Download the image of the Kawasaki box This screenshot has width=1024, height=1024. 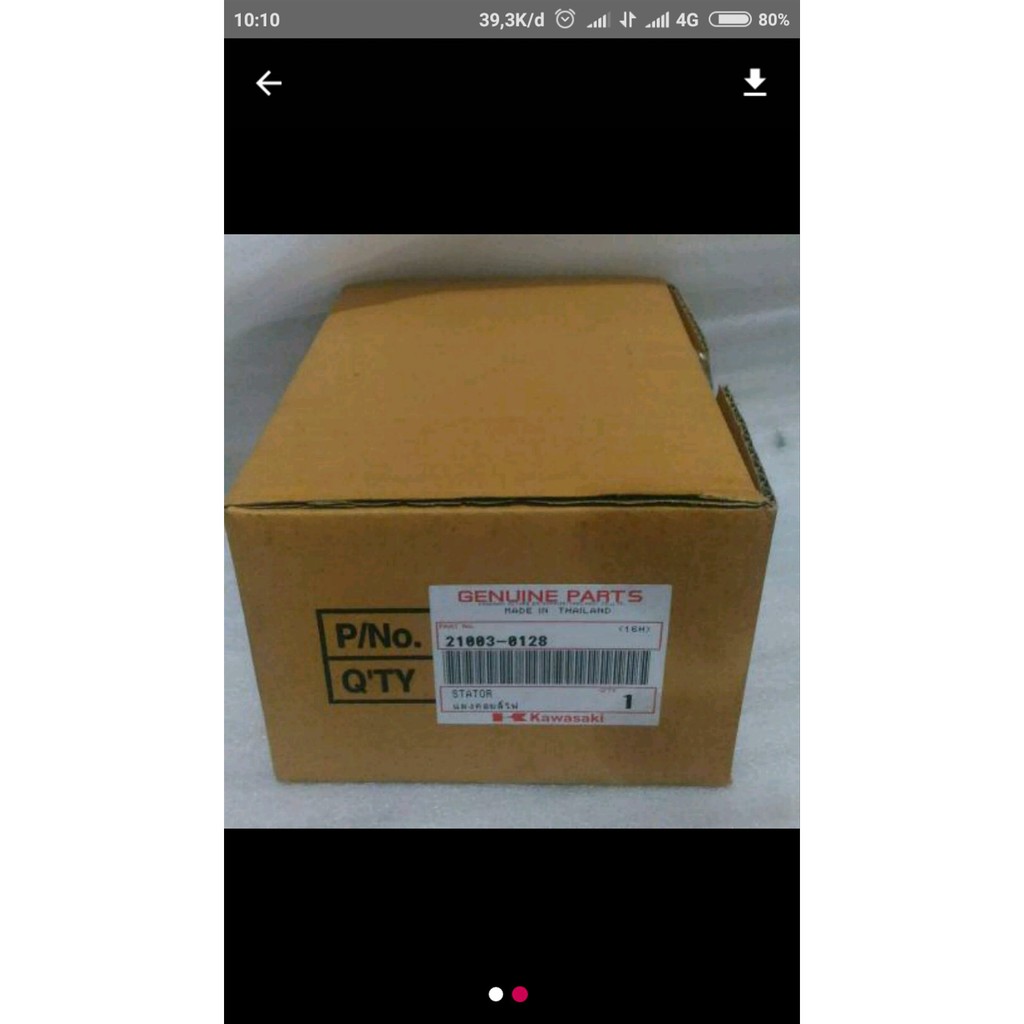click(x=755, y=83)
